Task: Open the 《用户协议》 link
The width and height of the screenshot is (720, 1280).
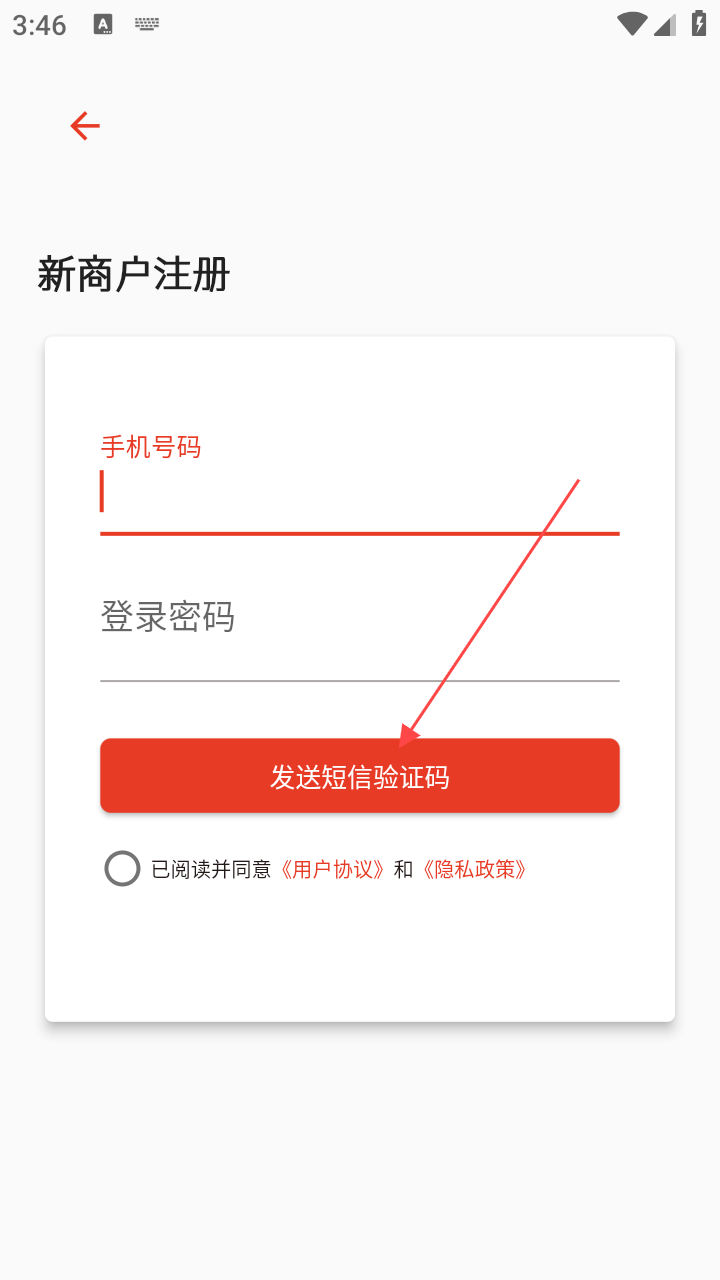Action: [332, 869]
